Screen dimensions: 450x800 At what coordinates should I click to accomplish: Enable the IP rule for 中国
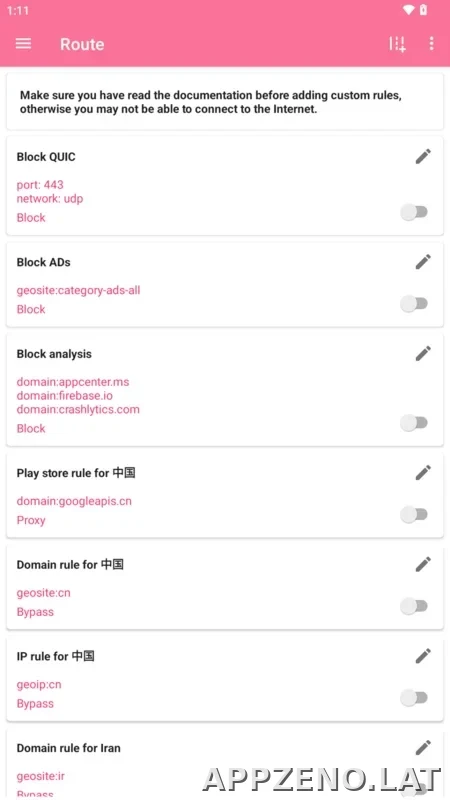[x=414, y=697]
